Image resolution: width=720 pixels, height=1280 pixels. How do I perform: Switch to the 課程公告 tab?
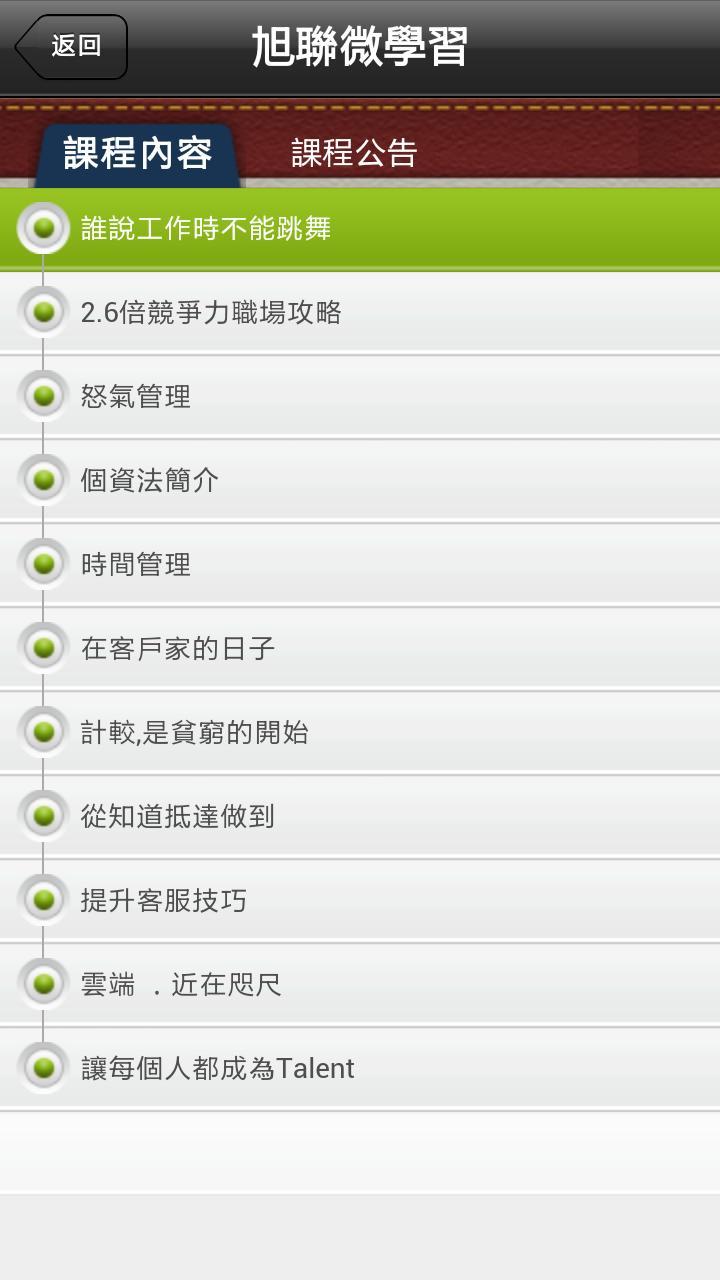click(x=354, y=152)
